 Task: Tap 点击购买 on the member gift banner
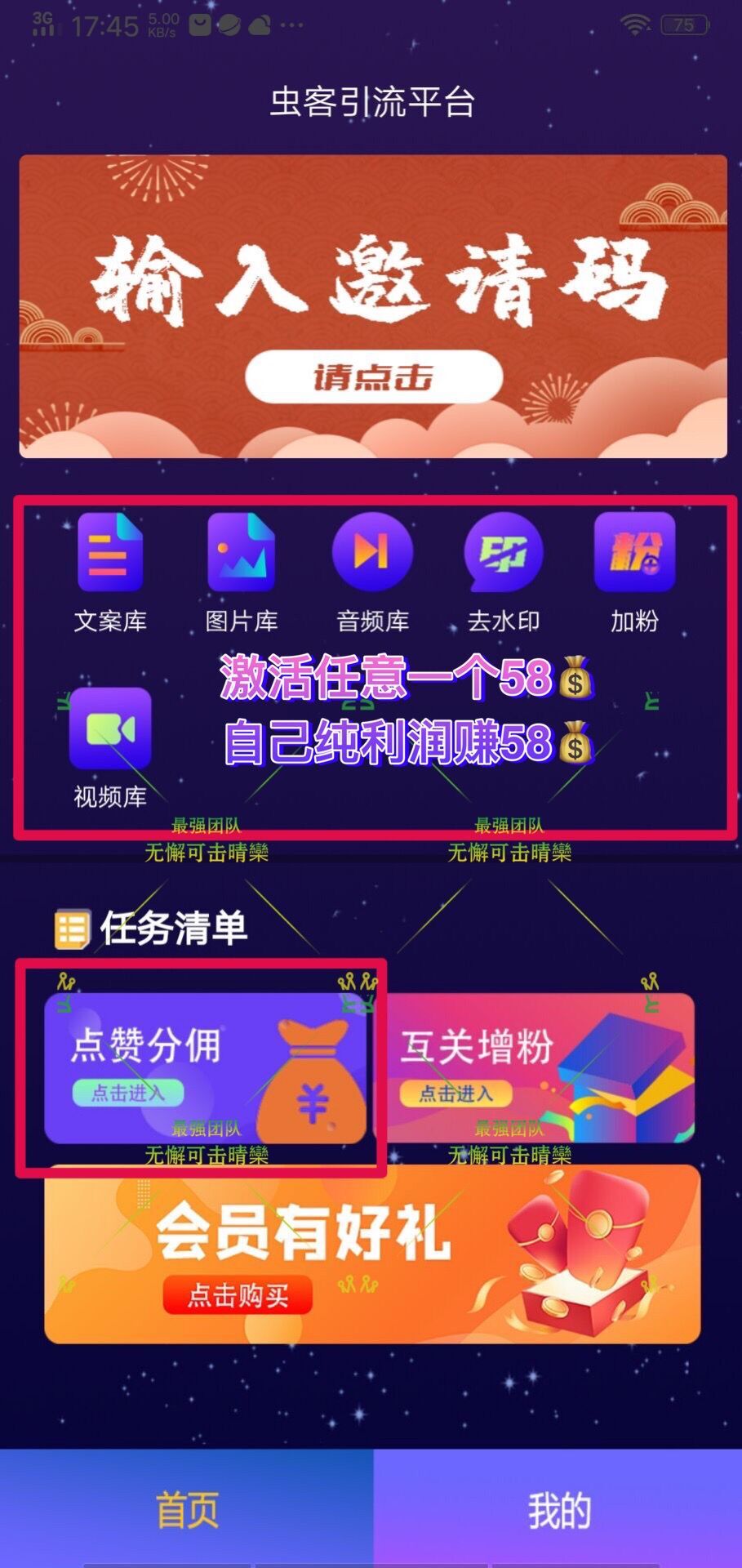[238, 1295]
